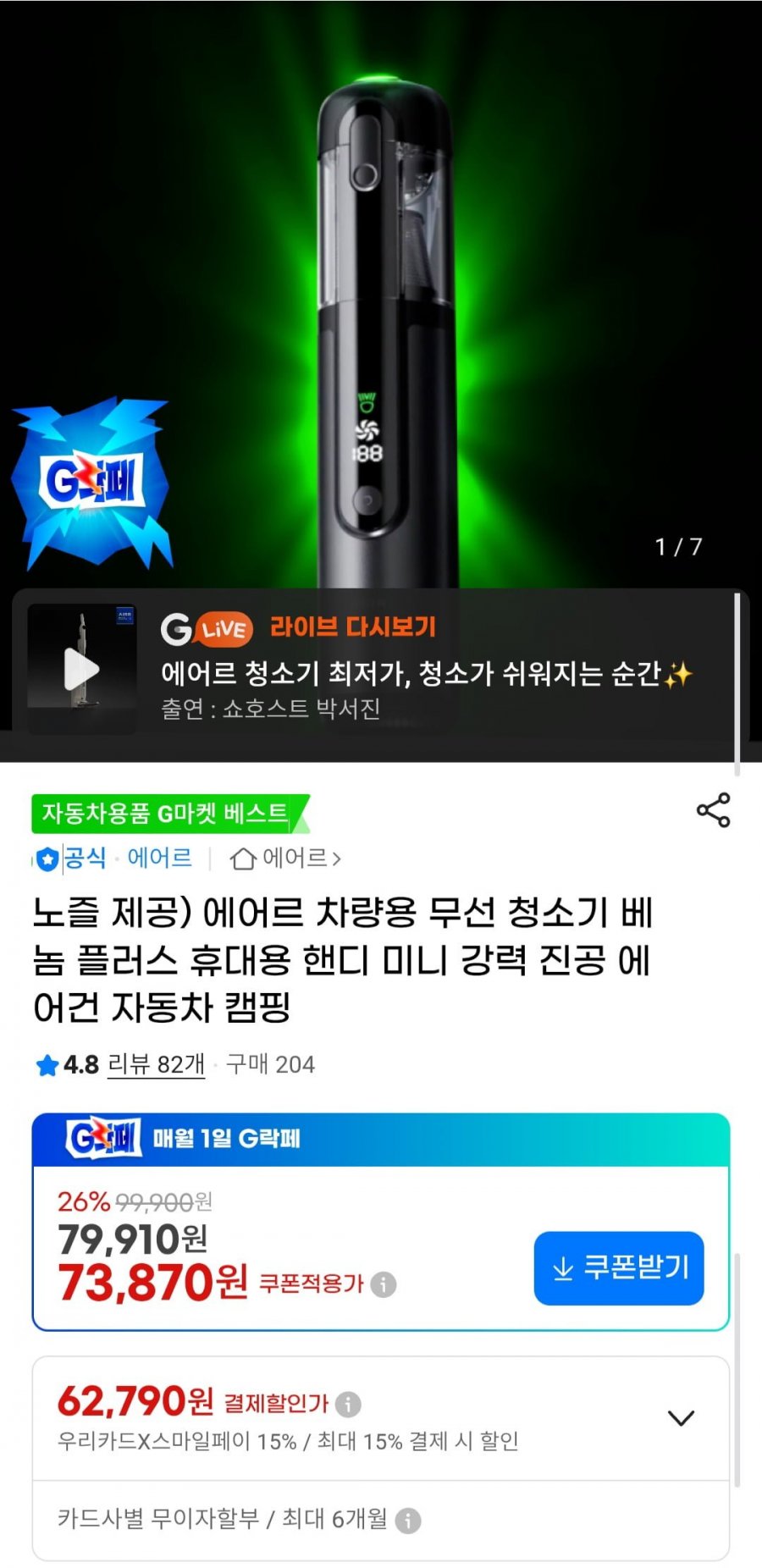Tap the 쿠폰받기 coupon button
This screenshot has height=1568, width=762.
tap(618, 1267)
